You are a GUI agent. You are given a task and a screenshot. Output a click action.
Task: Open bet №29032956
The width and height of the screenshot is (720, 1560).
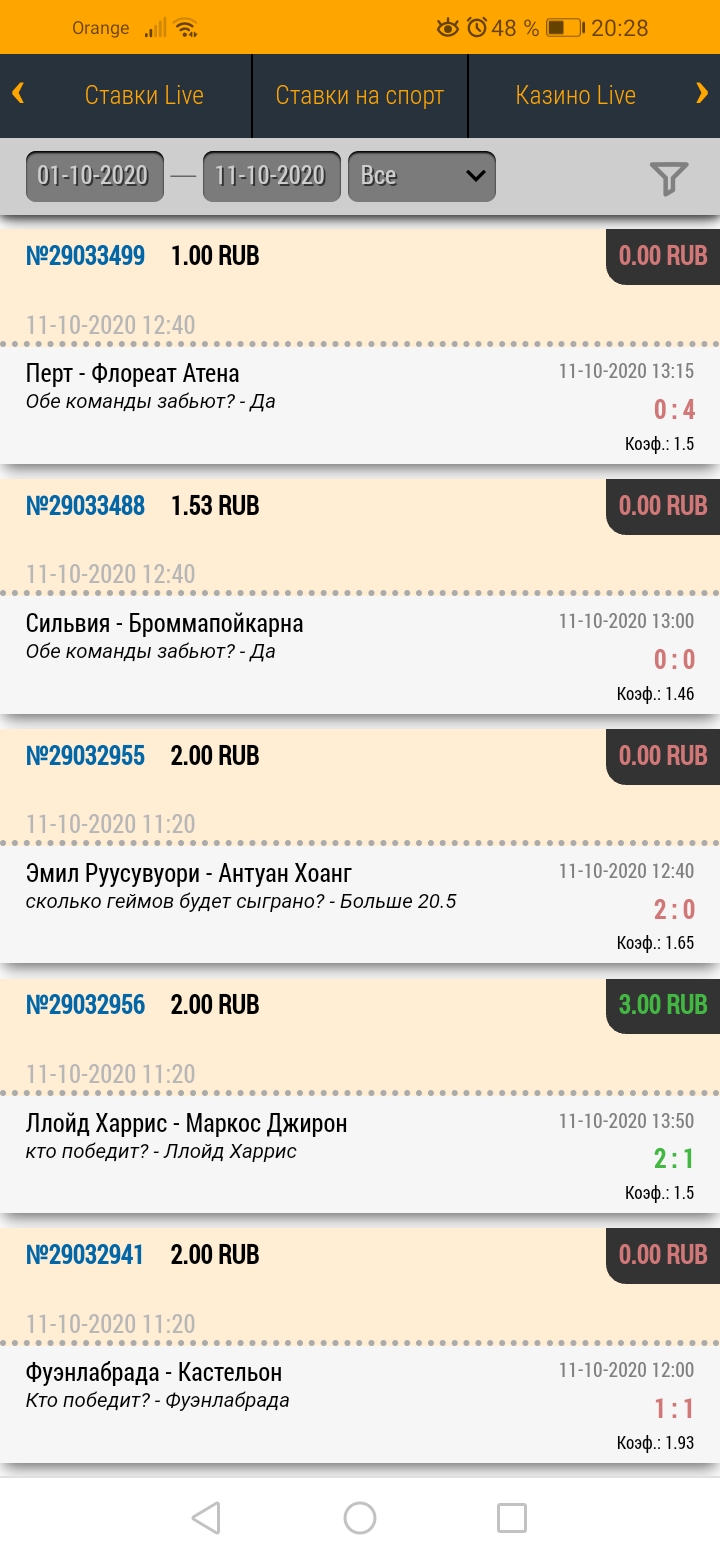tap(85, 1005)
